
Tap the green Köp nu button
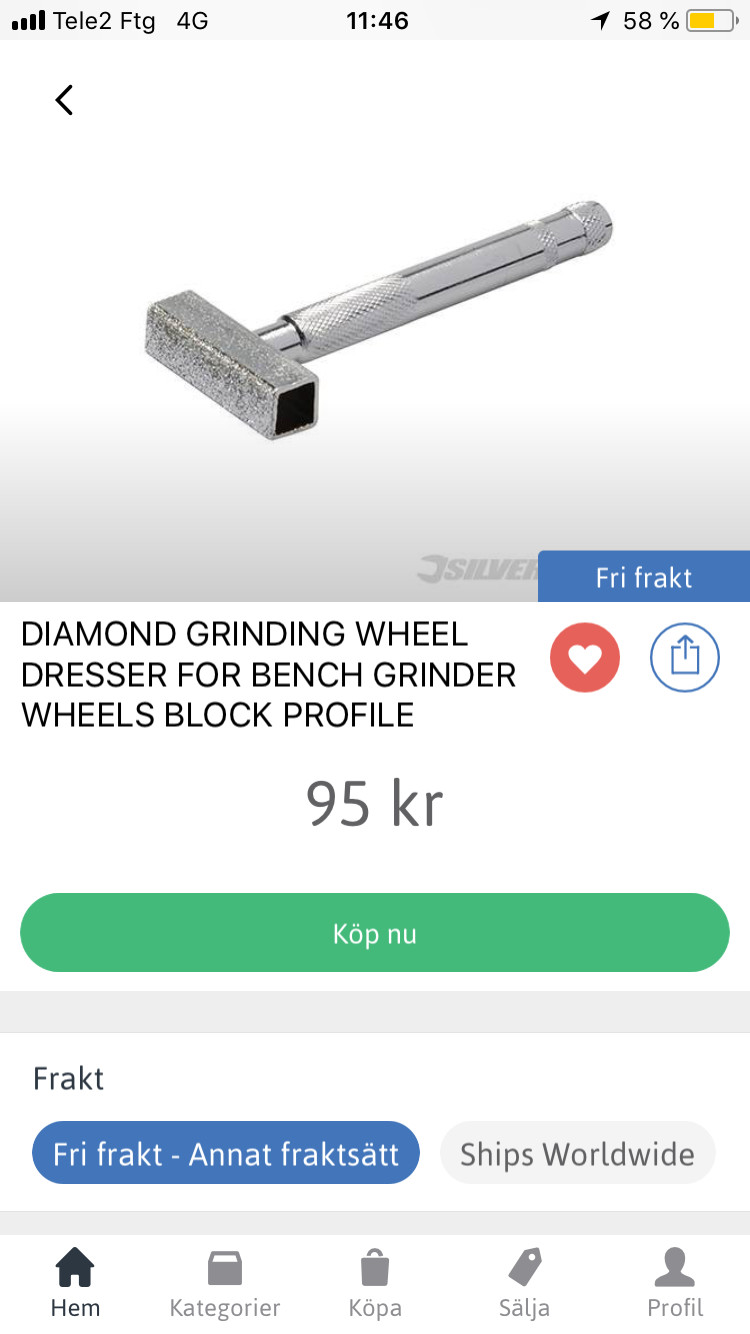375,933
